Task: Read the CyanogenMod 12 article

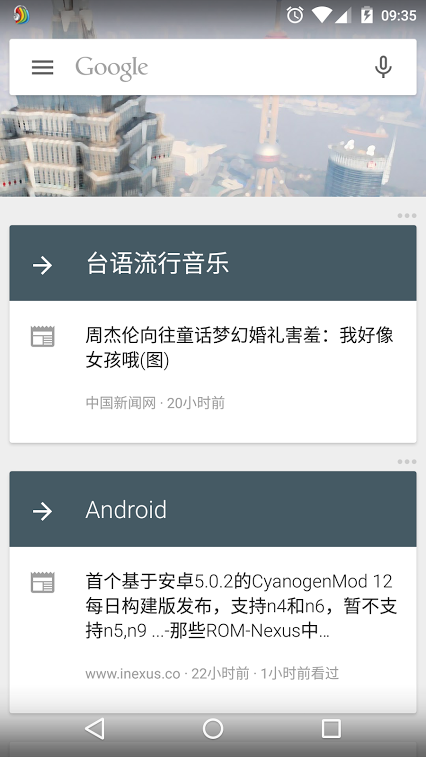Action: (213, 630)
